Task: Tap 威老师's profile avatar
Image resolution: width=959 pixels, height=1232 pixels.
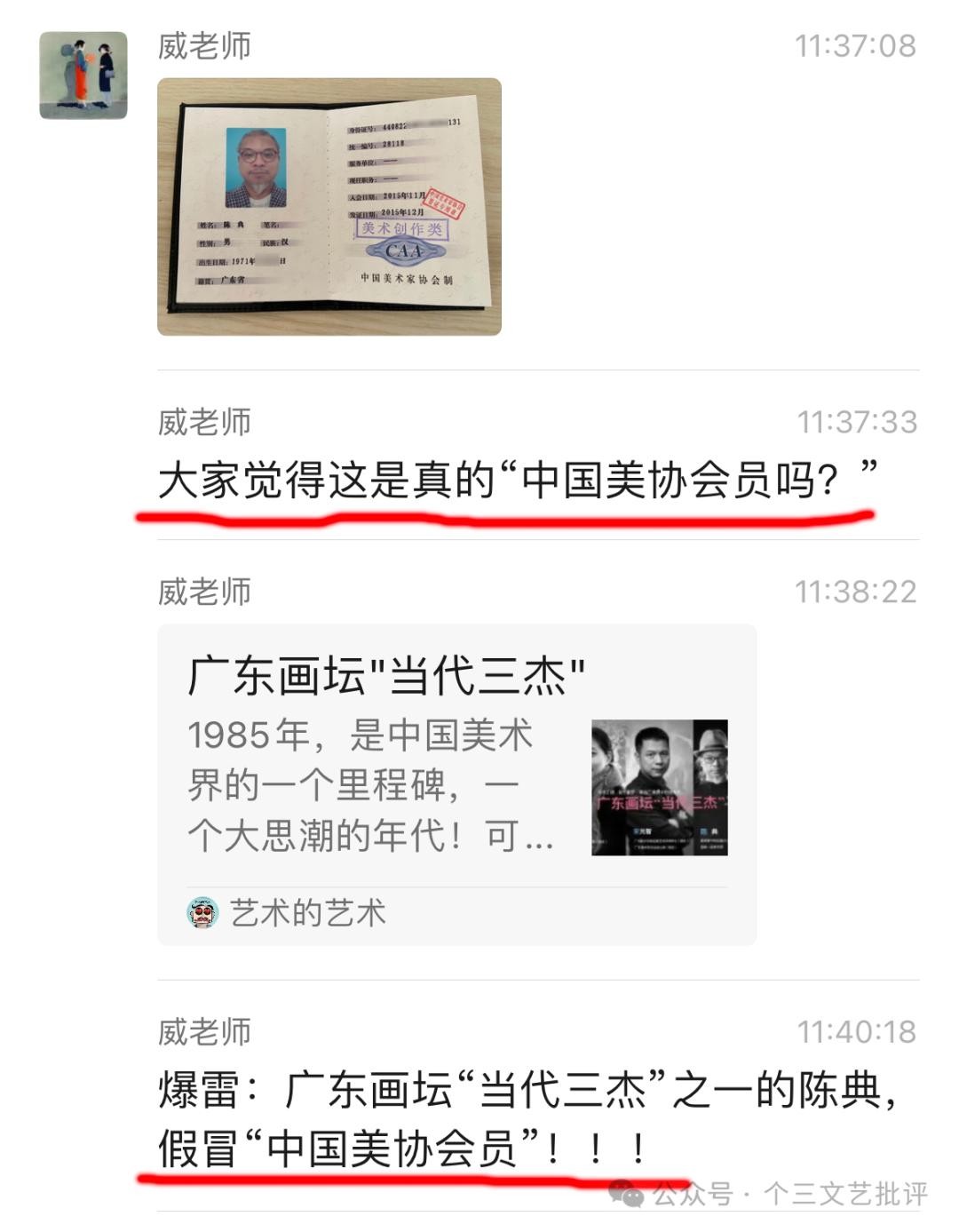Action: tap(83, 76)
